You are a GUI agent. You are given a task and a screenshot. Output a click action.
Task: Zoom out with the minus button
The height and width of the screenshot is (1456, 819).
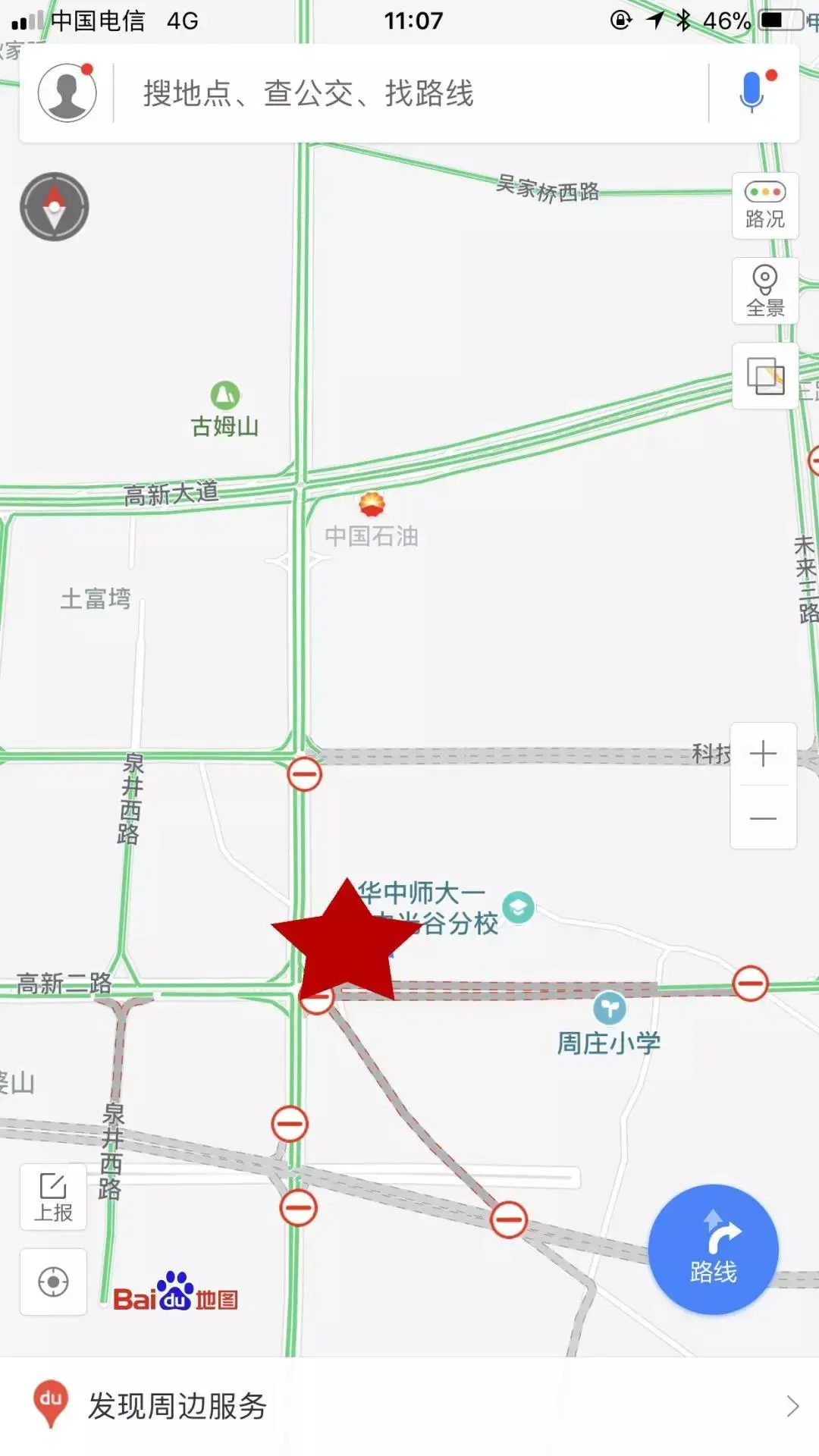tap(763, 818)
